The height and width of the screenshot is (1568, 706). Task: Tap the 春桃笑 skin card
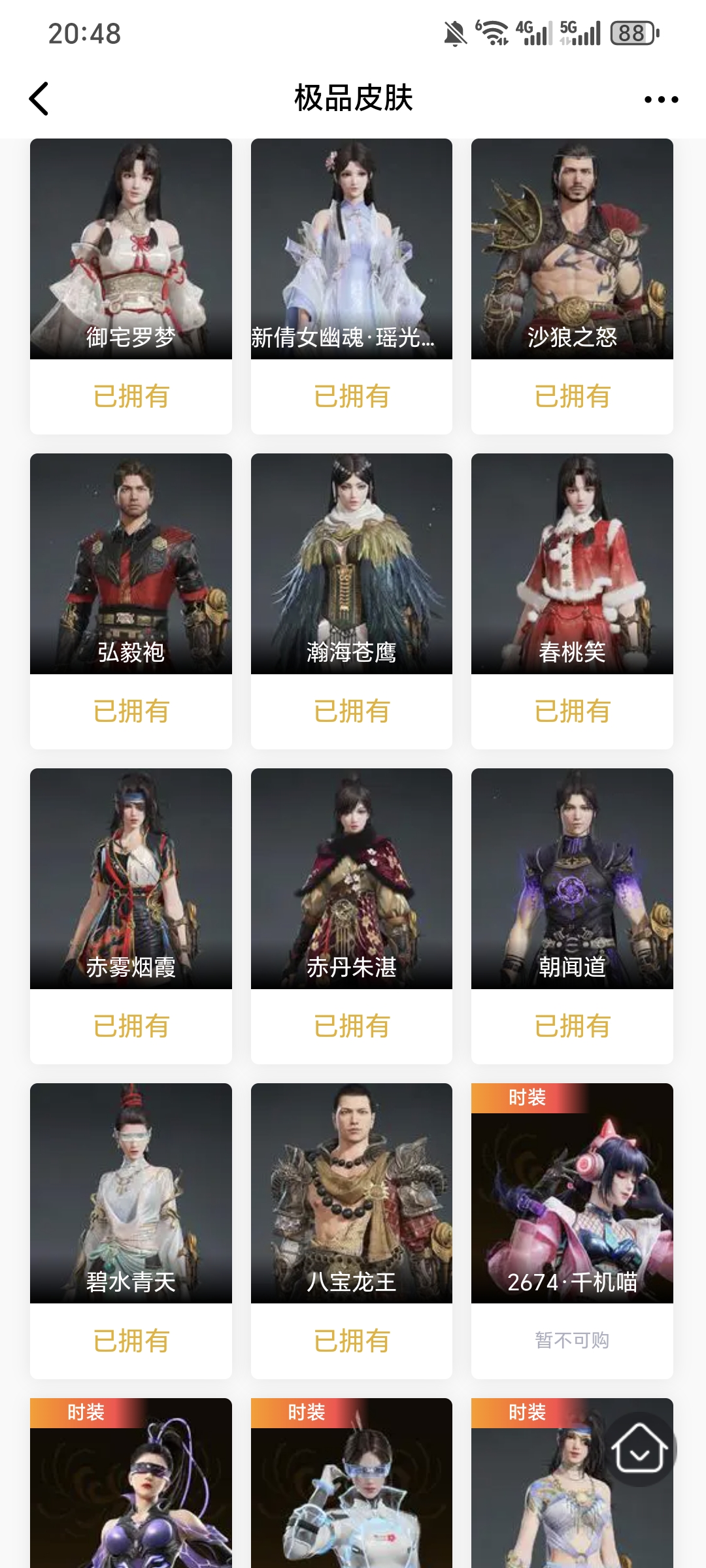[x=572, y=564]
